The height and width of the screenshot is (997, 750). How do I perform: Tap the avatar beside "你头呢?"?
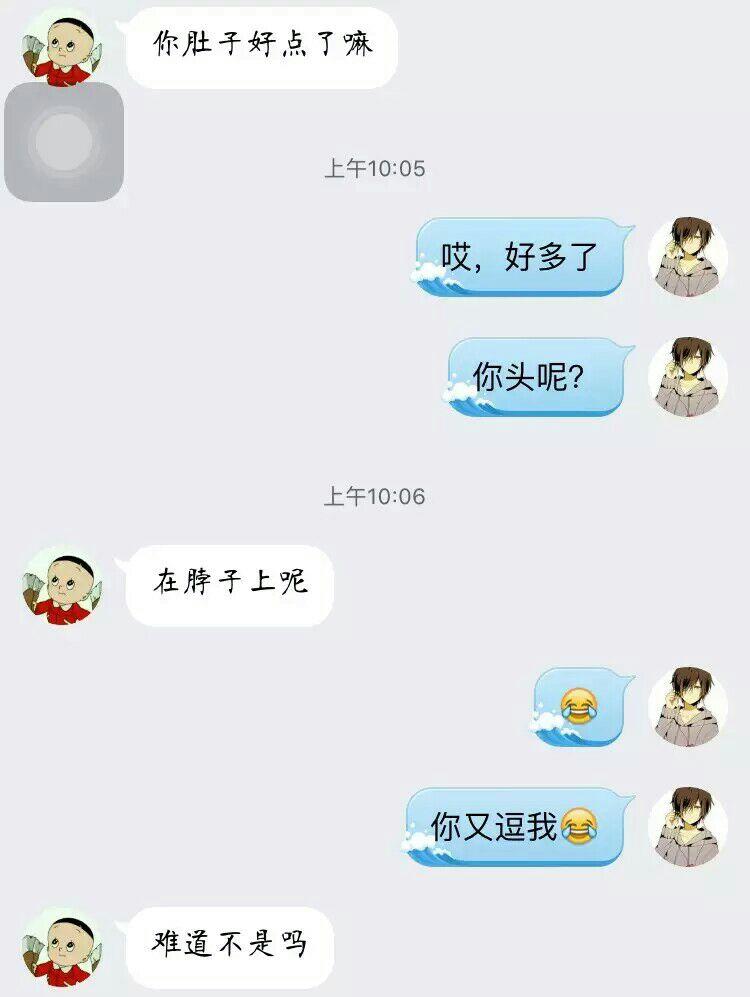[x=687, y=376]
